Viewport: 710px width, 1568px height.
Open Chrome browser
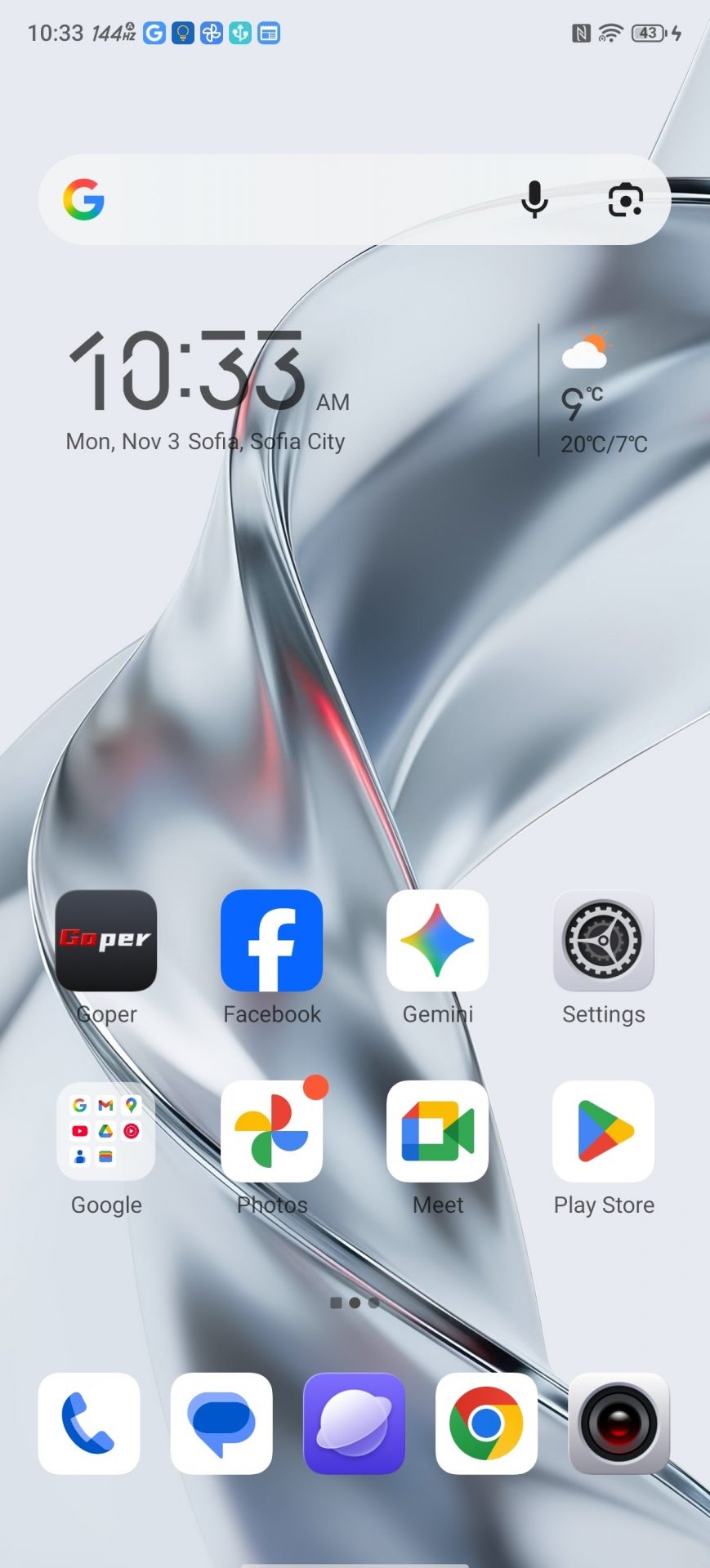(x=487, y=1423)
